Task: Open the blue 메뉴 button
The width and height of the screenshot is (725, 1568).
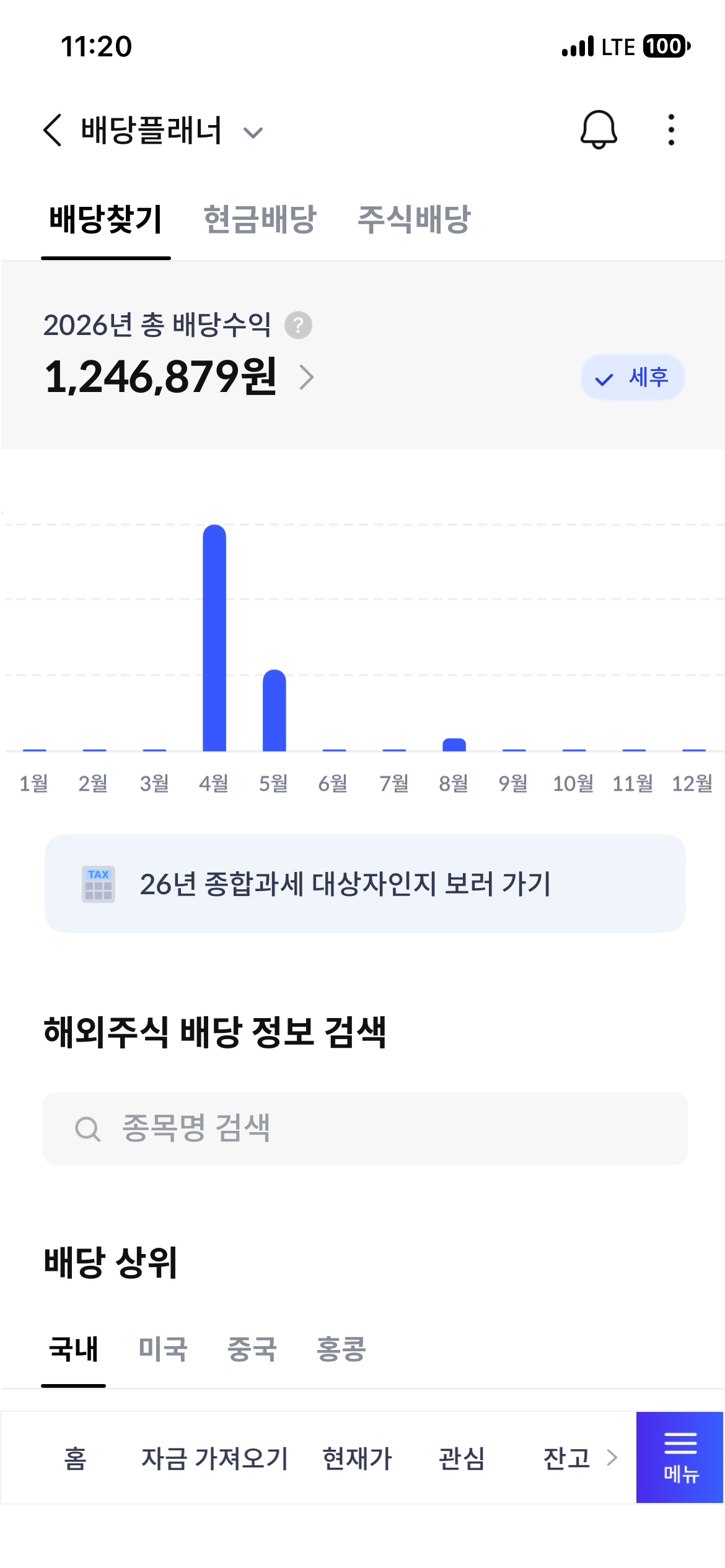Action: tap(680, 1457)
